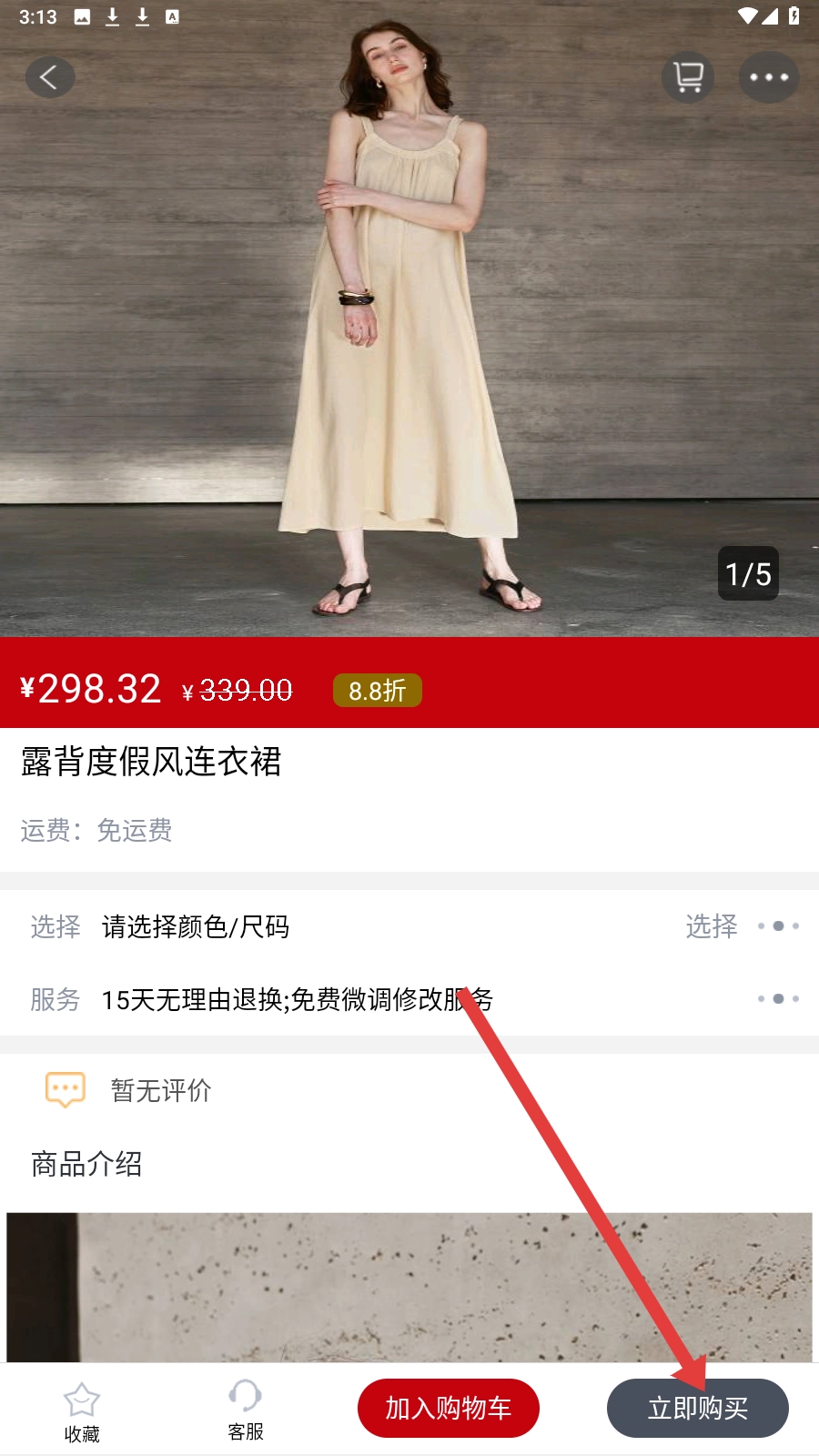
Task: Open the 暂无评价 reviews section
Action: 160,1090
